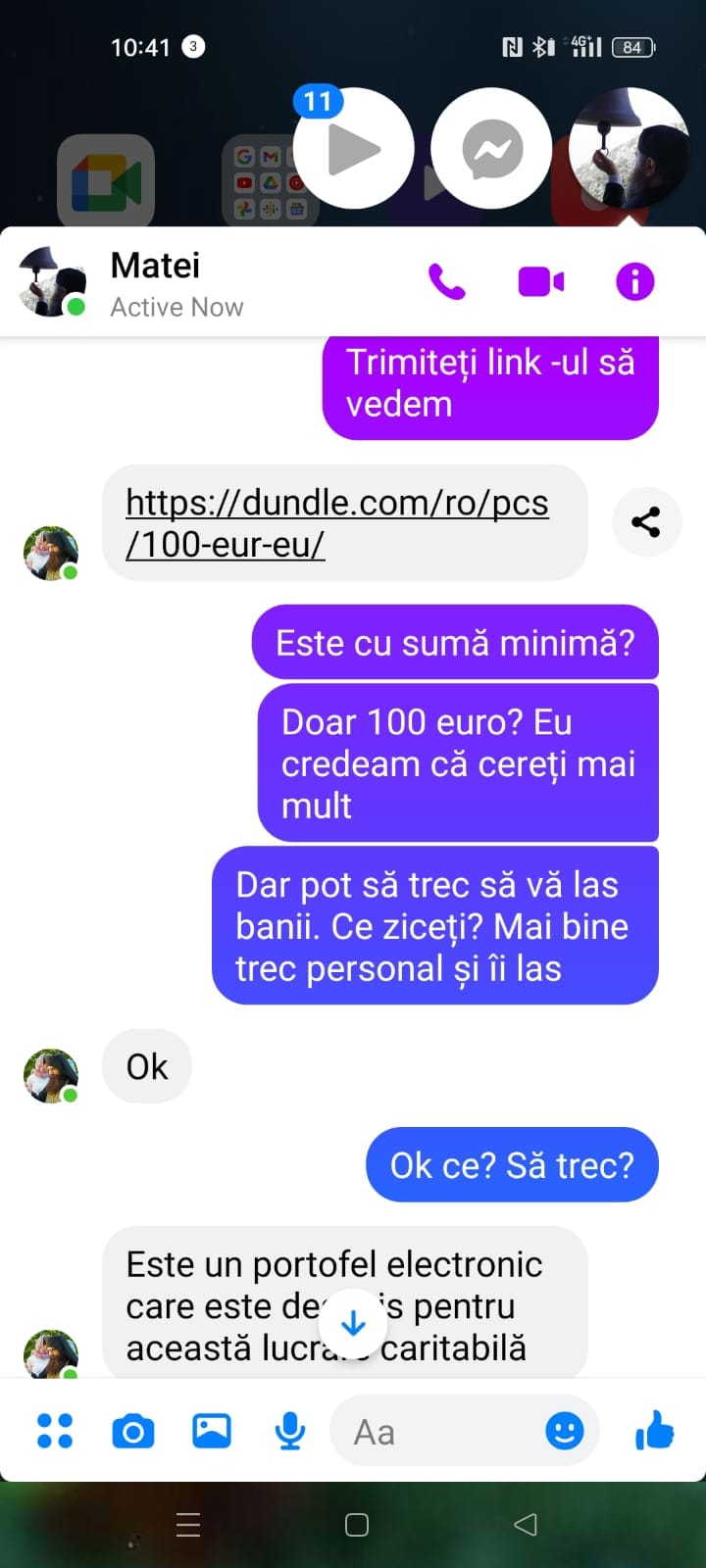
Task: Share the dundle link message
Action: pos(645,521)
